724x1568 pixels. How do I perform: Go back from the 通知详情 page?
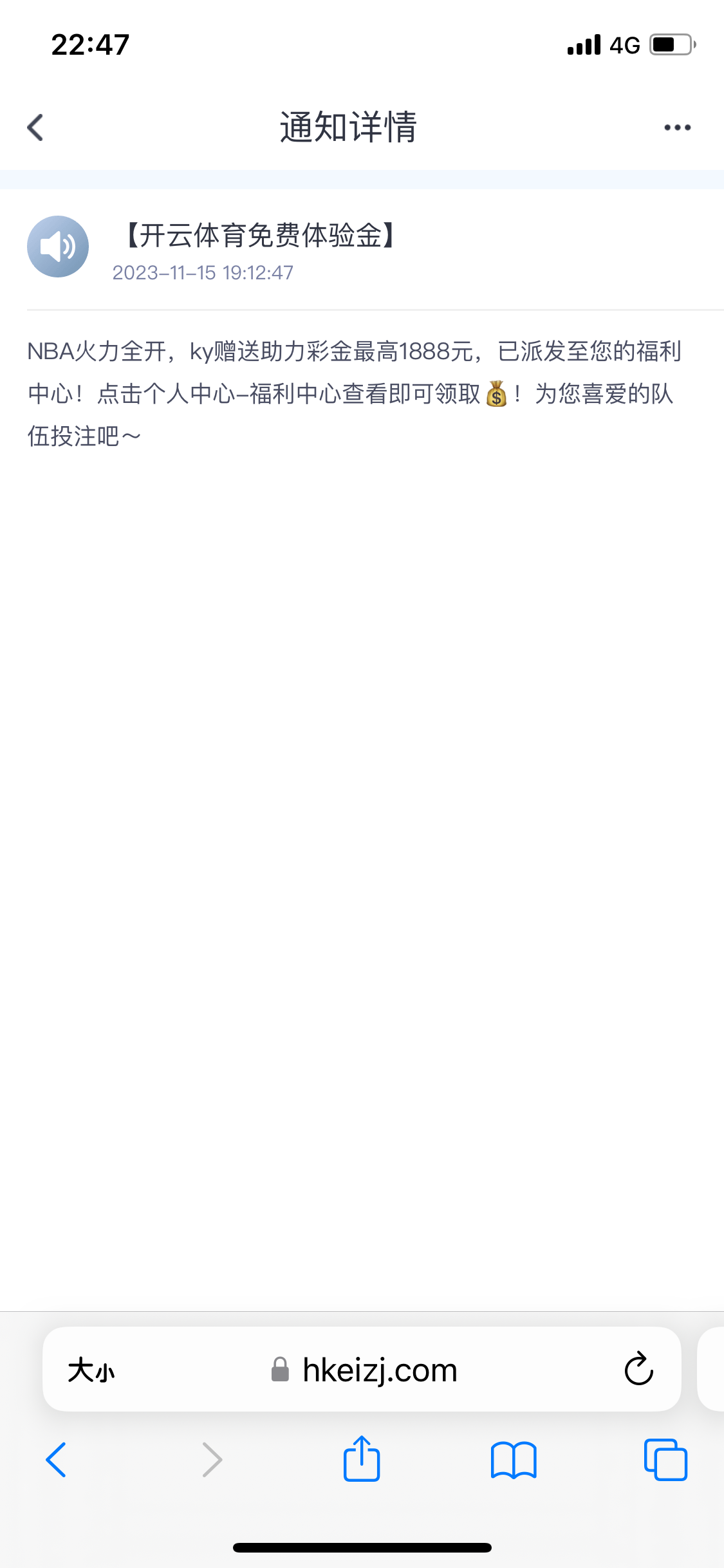36,127
